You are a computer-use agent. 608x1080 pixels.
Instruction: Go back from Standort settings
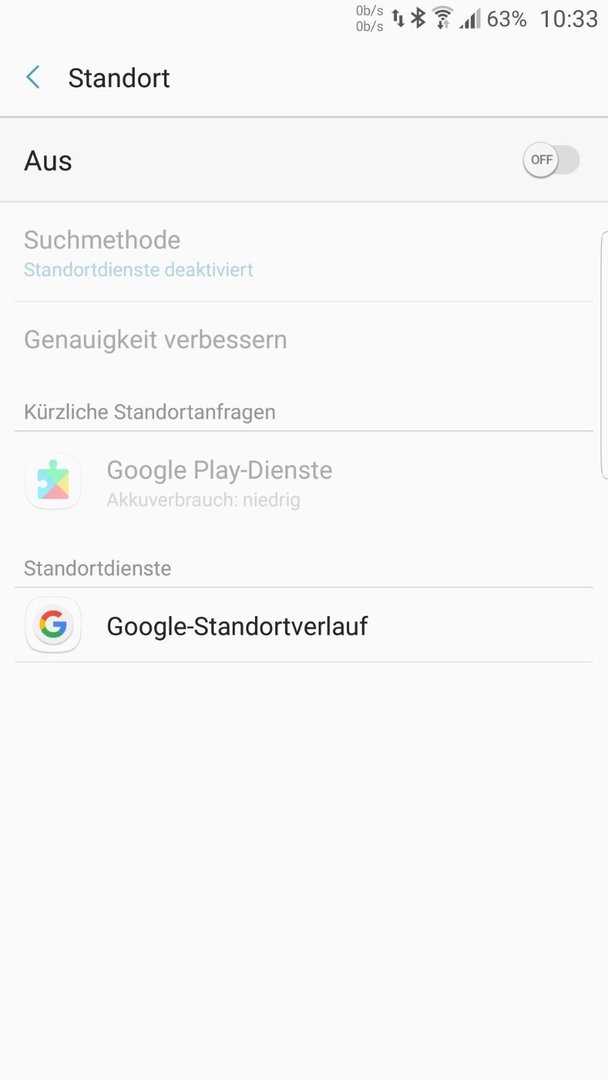tap(32, 77)
